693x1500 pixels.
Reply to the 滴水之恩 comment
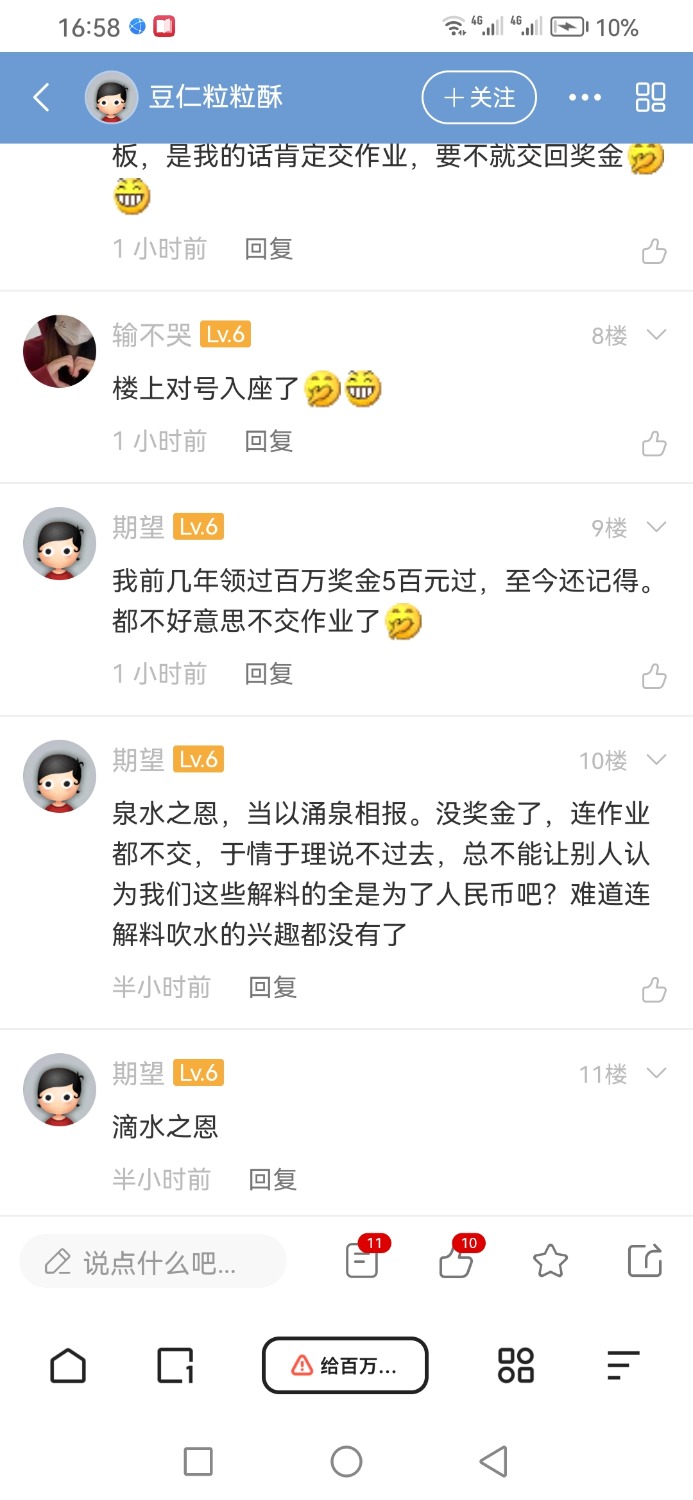(273, 1179)
